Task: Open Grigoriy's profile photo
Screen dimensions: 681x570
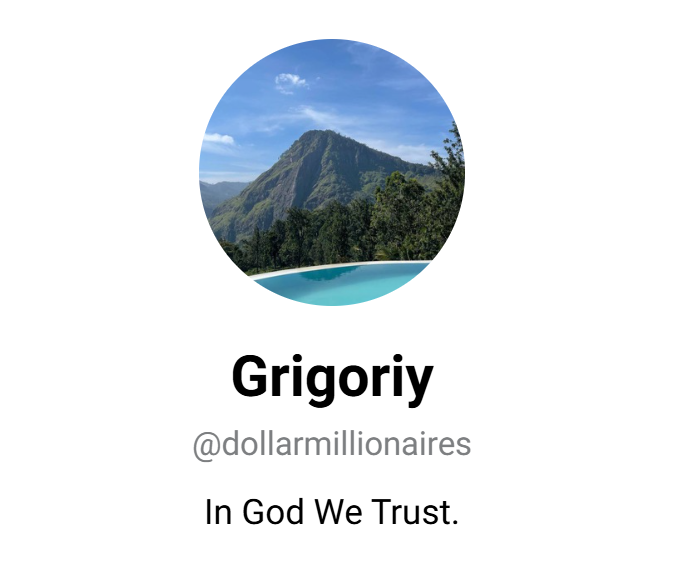Action: [331, 172]
